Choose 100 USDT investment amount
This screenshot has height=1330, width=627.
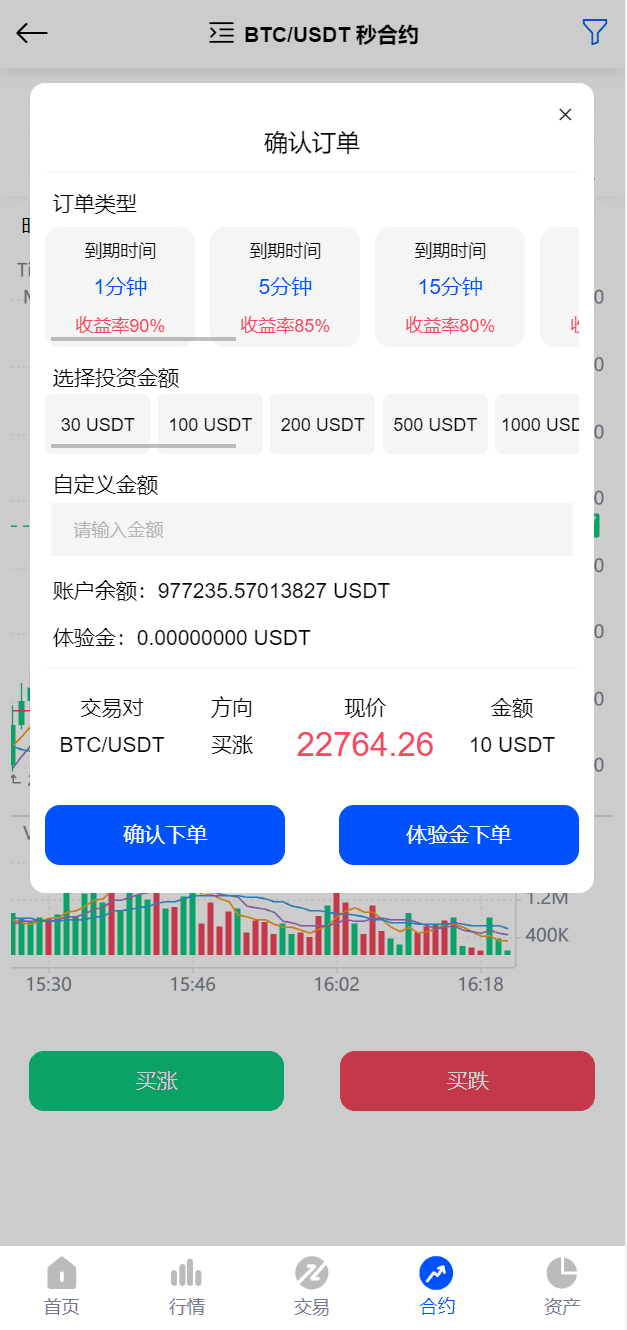coord(210,424)
